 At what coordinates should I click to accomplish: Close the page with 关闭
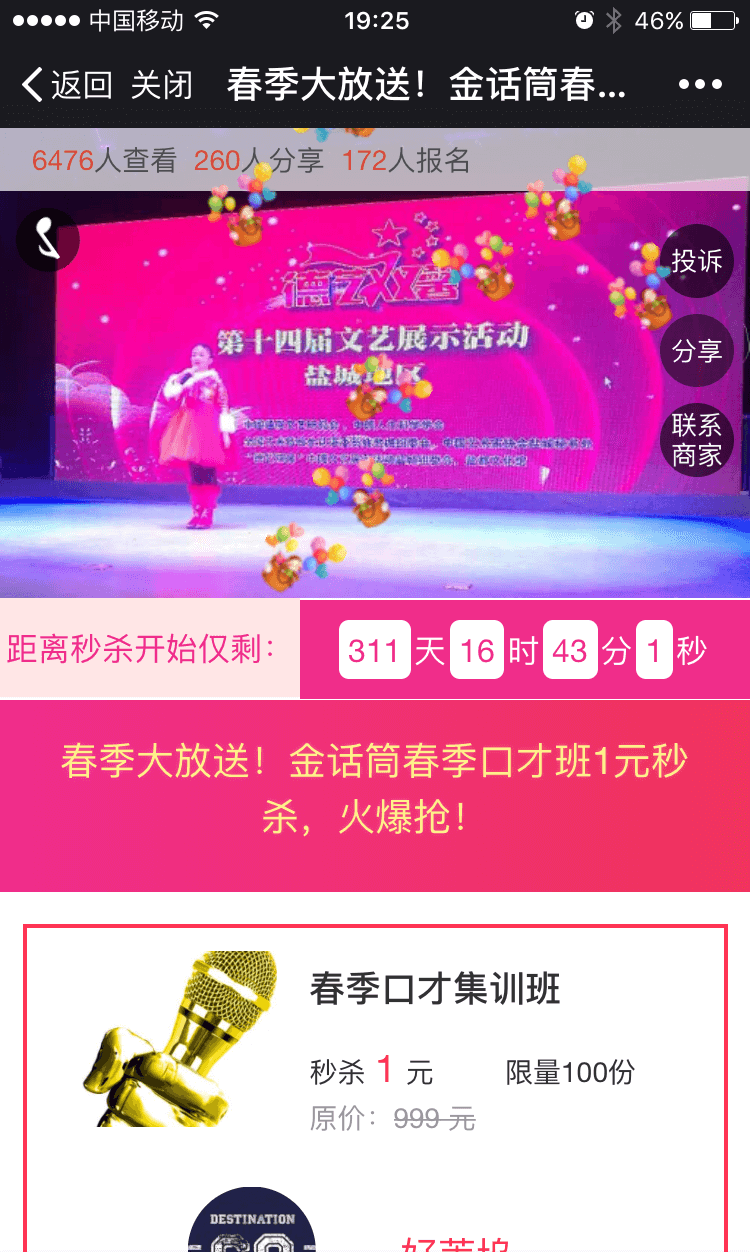[x=161, y=85]
